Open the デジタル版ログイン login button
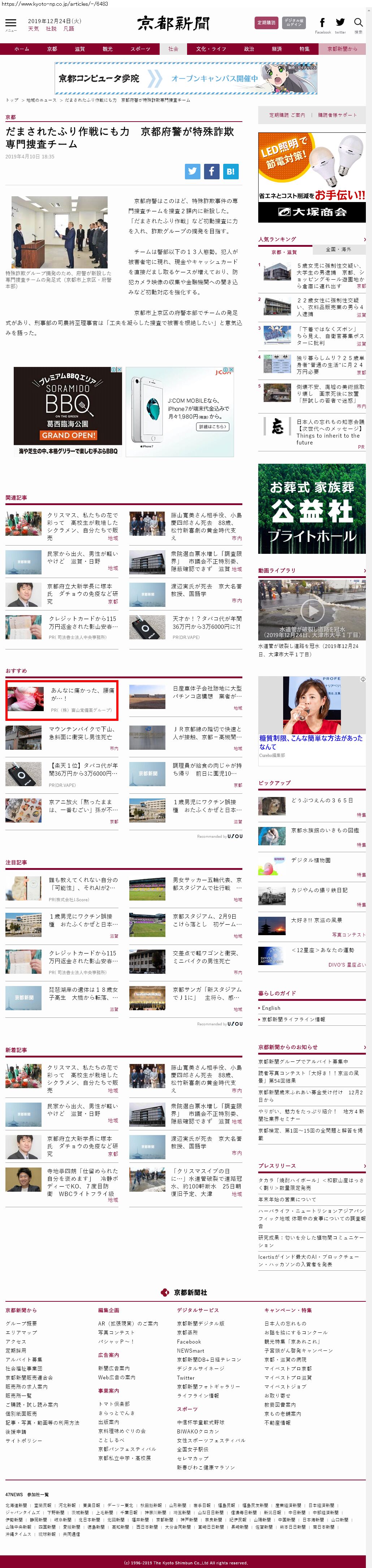This screenshot has height=1568, width=372. (x=294, y=23)
